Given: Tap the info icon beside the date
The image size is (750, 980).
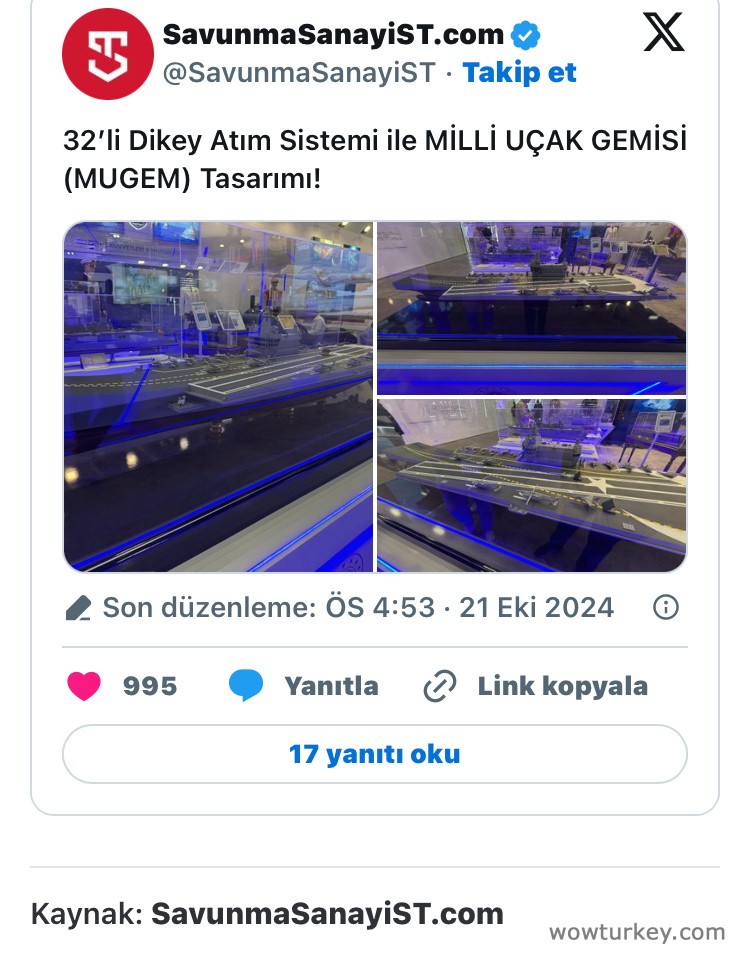Looking at the screenshot, I should (x=665, y=607).
